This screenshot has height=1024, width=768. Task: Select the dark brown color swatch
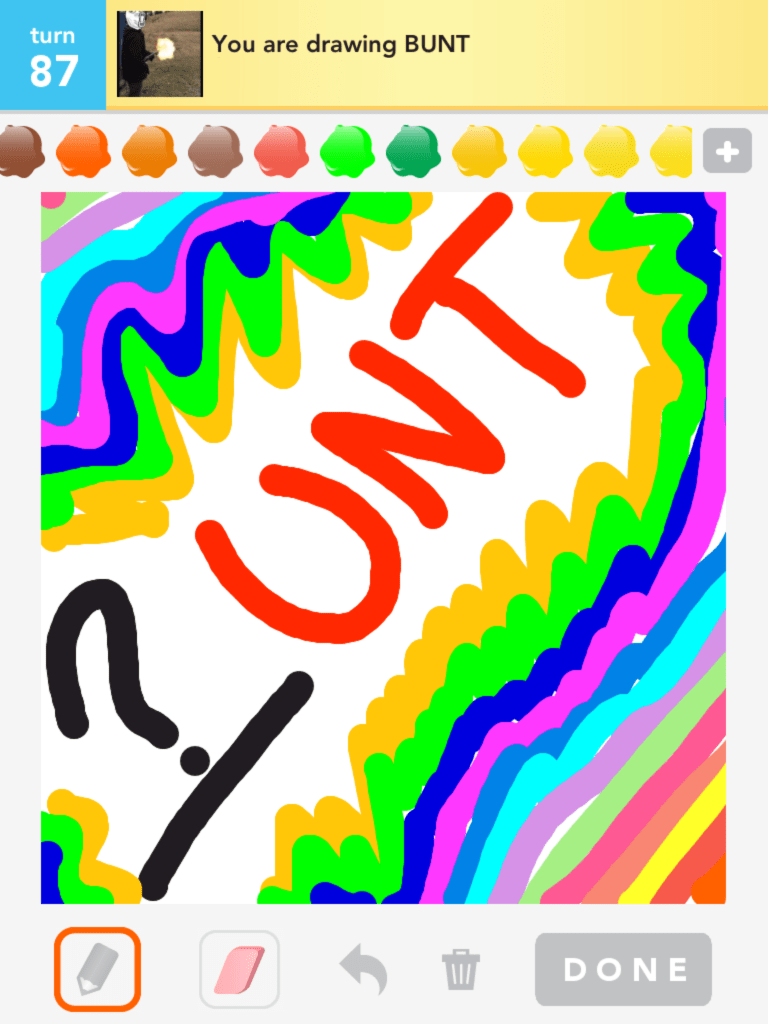click(x=22, y=151)
